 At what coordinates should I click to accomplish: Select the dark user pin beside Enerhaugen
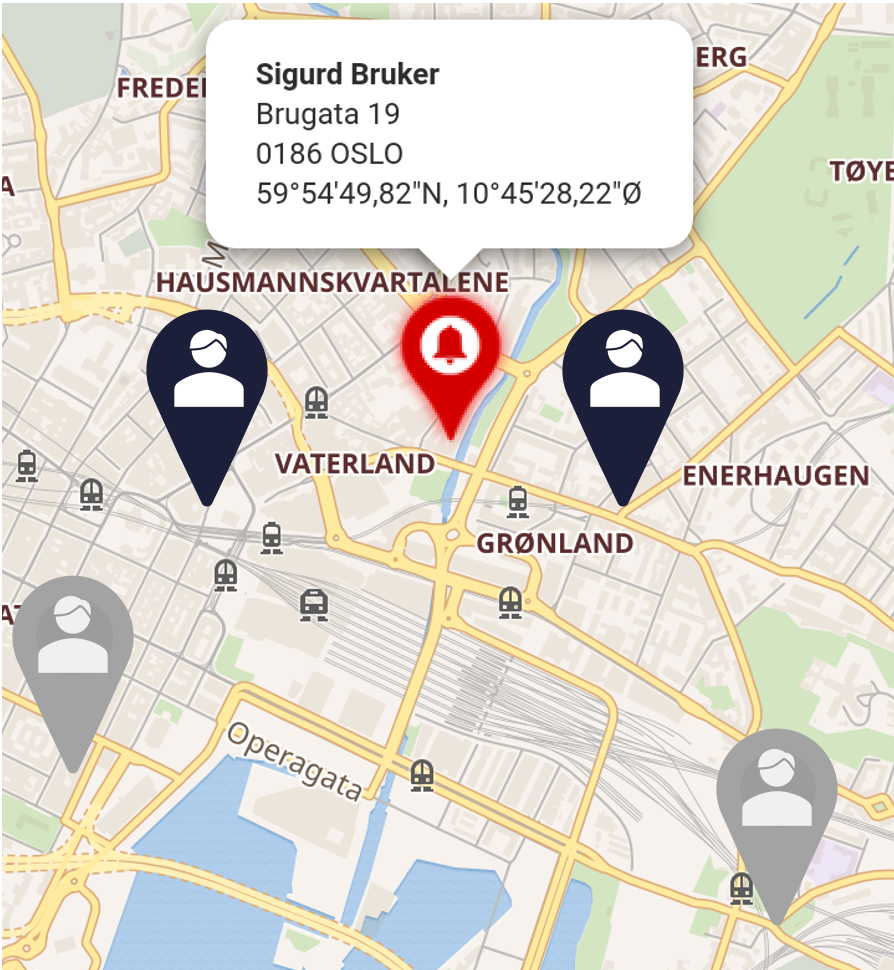point(622,380)
